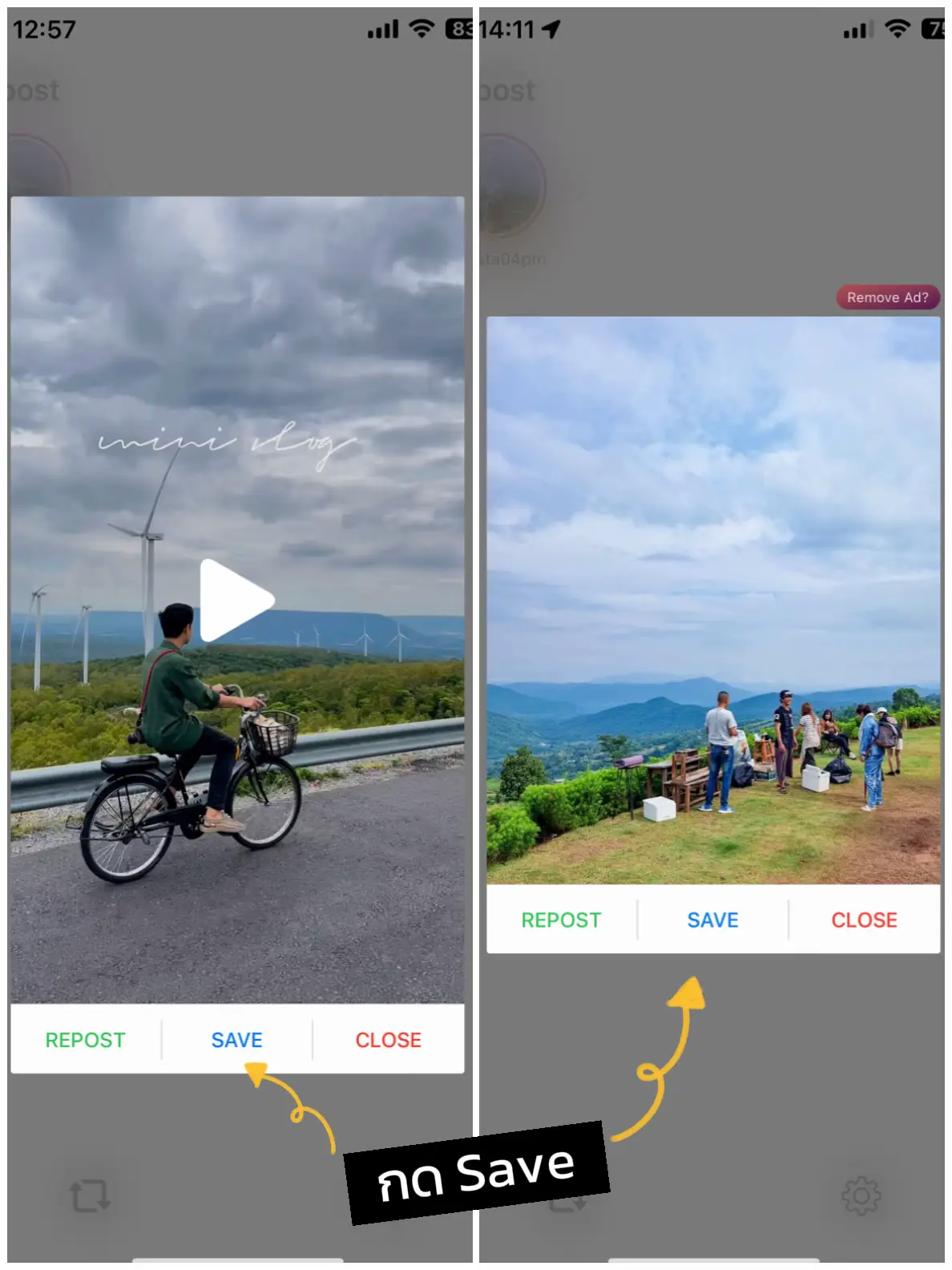
Task: Tap the battery indicator showing 75
Action: [x=936, y=29]
